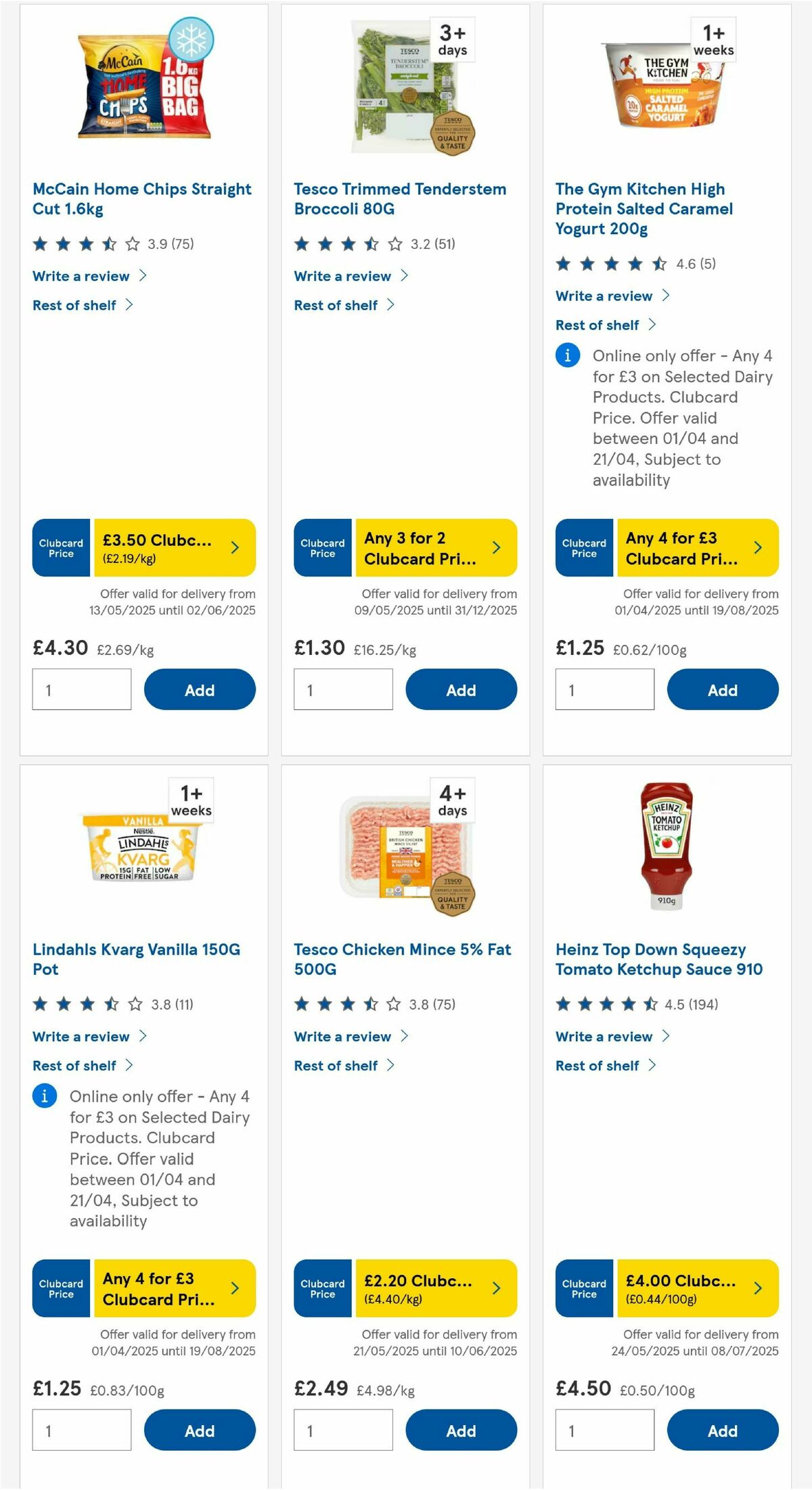Click the info icon beside Gym Kitchen yogurt offer
The height and width of the screenshot is (1490, 812).
click(x=567, y=355)
